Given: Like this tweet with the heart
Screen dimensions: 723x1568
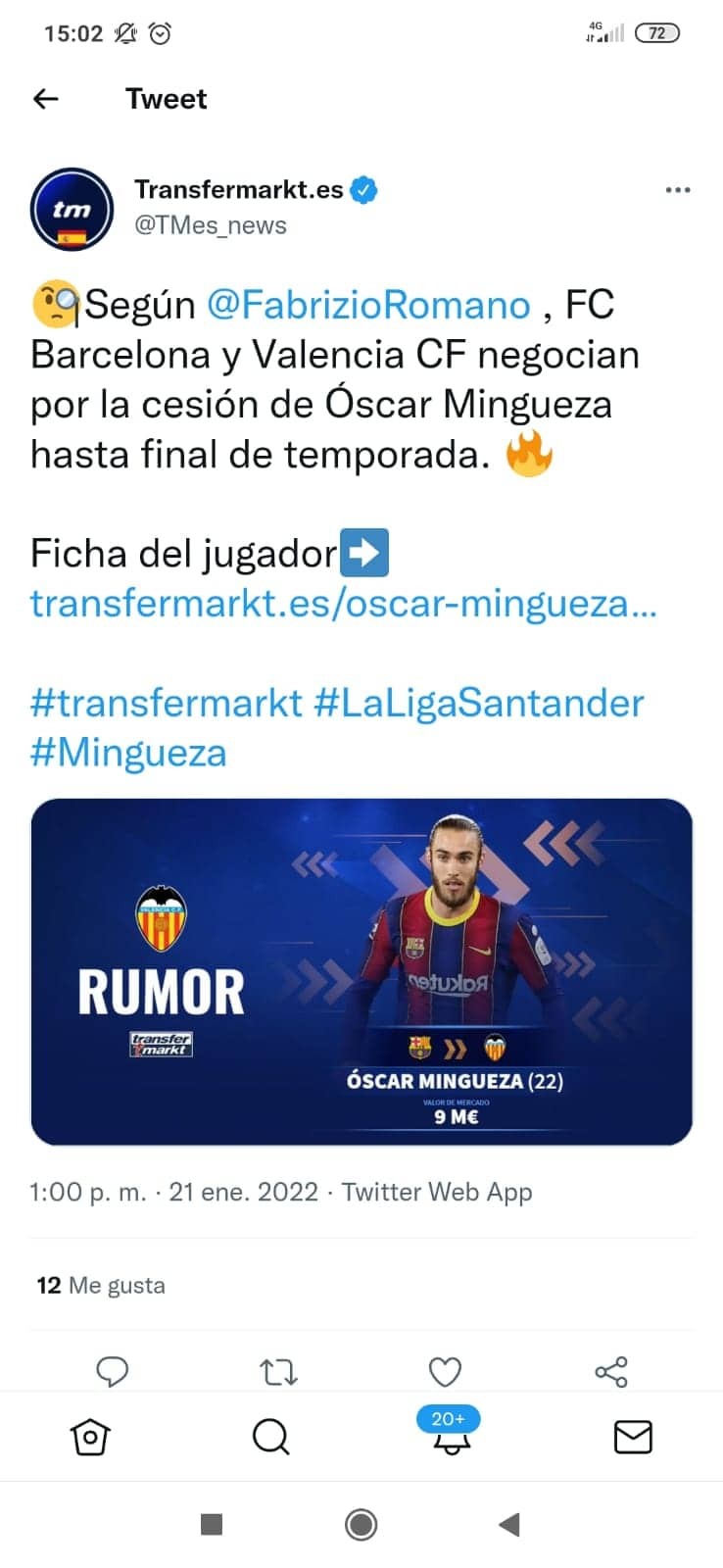Looking at the screenshot, I should tap(445, 1371).
